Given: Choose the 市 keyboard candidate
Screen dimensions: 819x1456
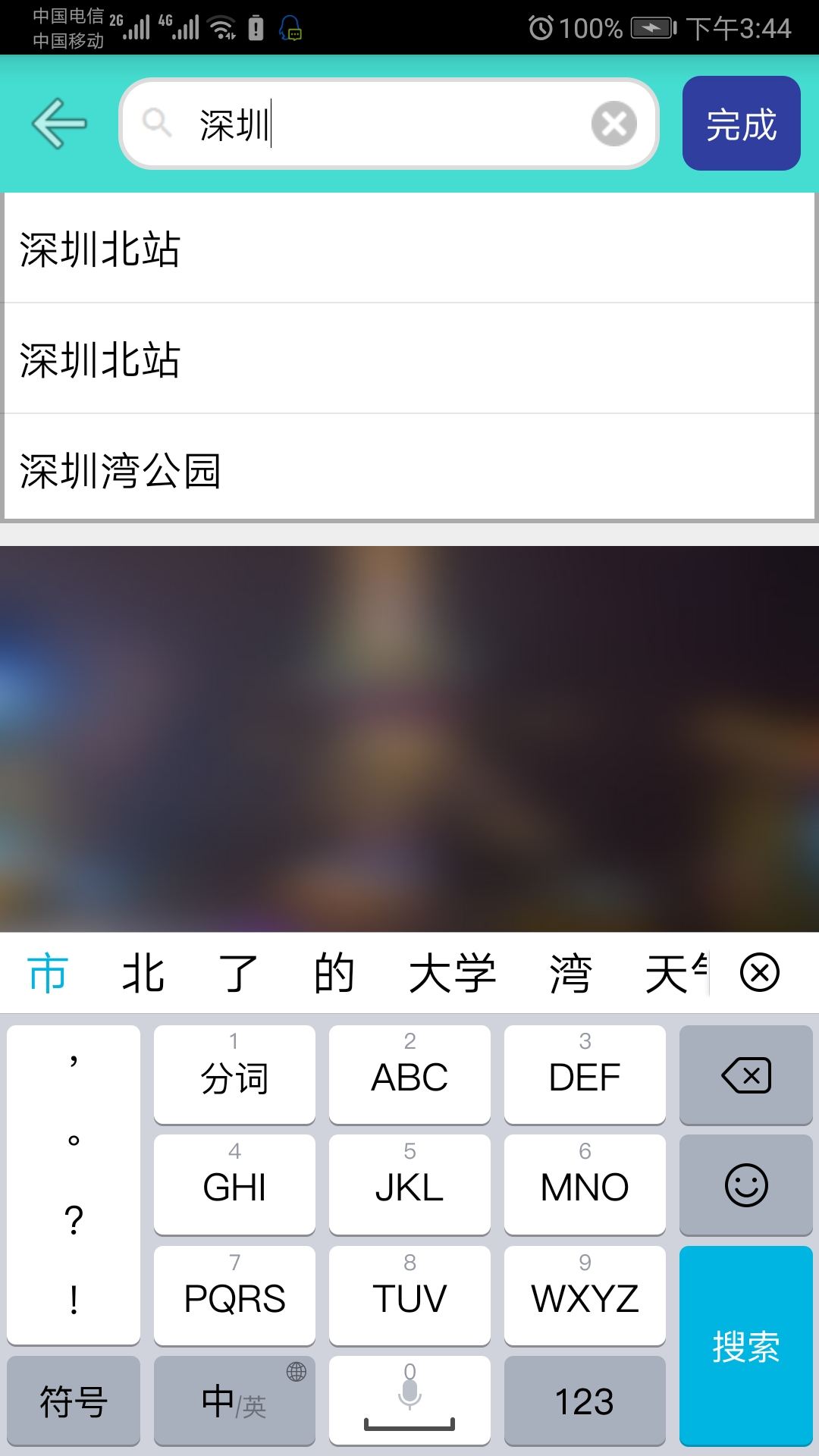Looking at the screenshot, I should [48, 973].
